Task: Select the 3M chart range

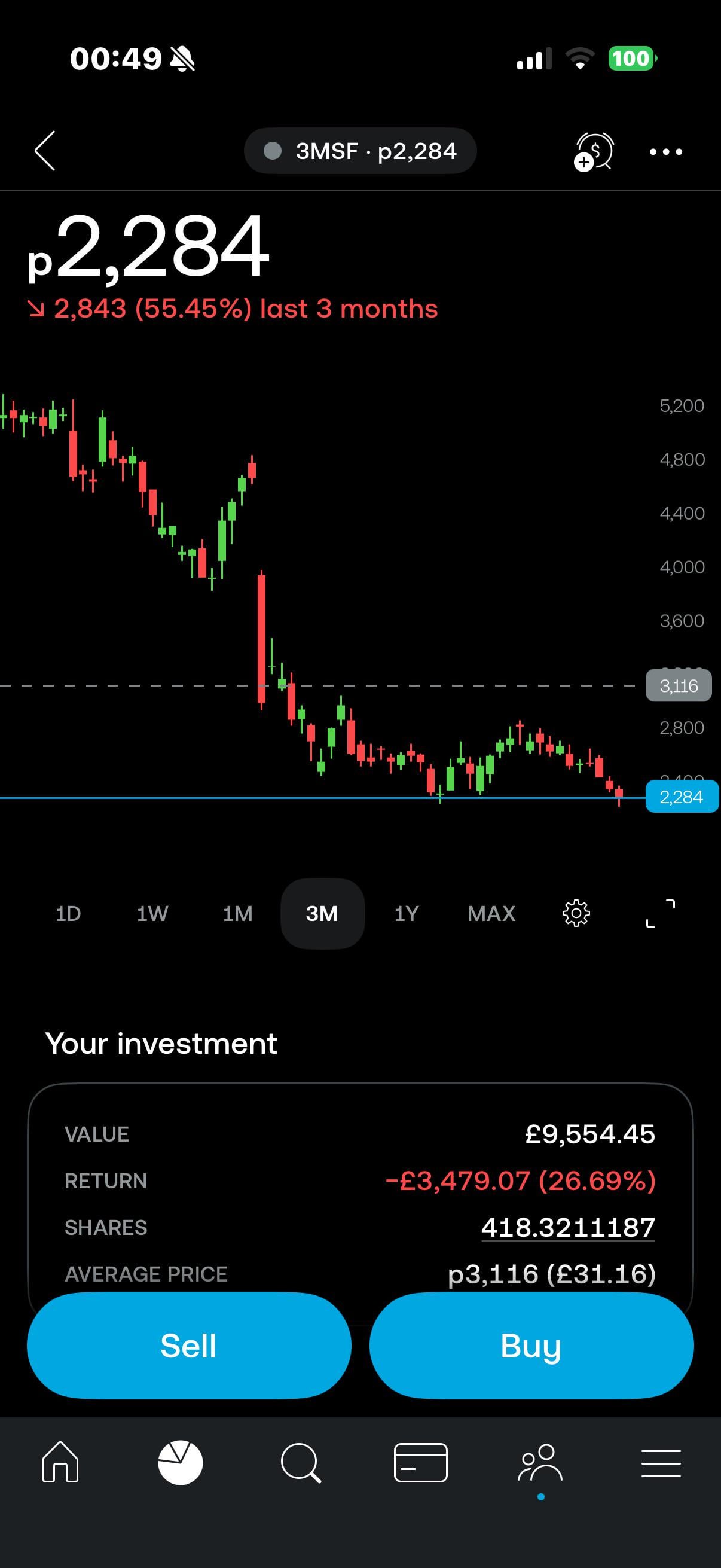Action: point(322,914)
